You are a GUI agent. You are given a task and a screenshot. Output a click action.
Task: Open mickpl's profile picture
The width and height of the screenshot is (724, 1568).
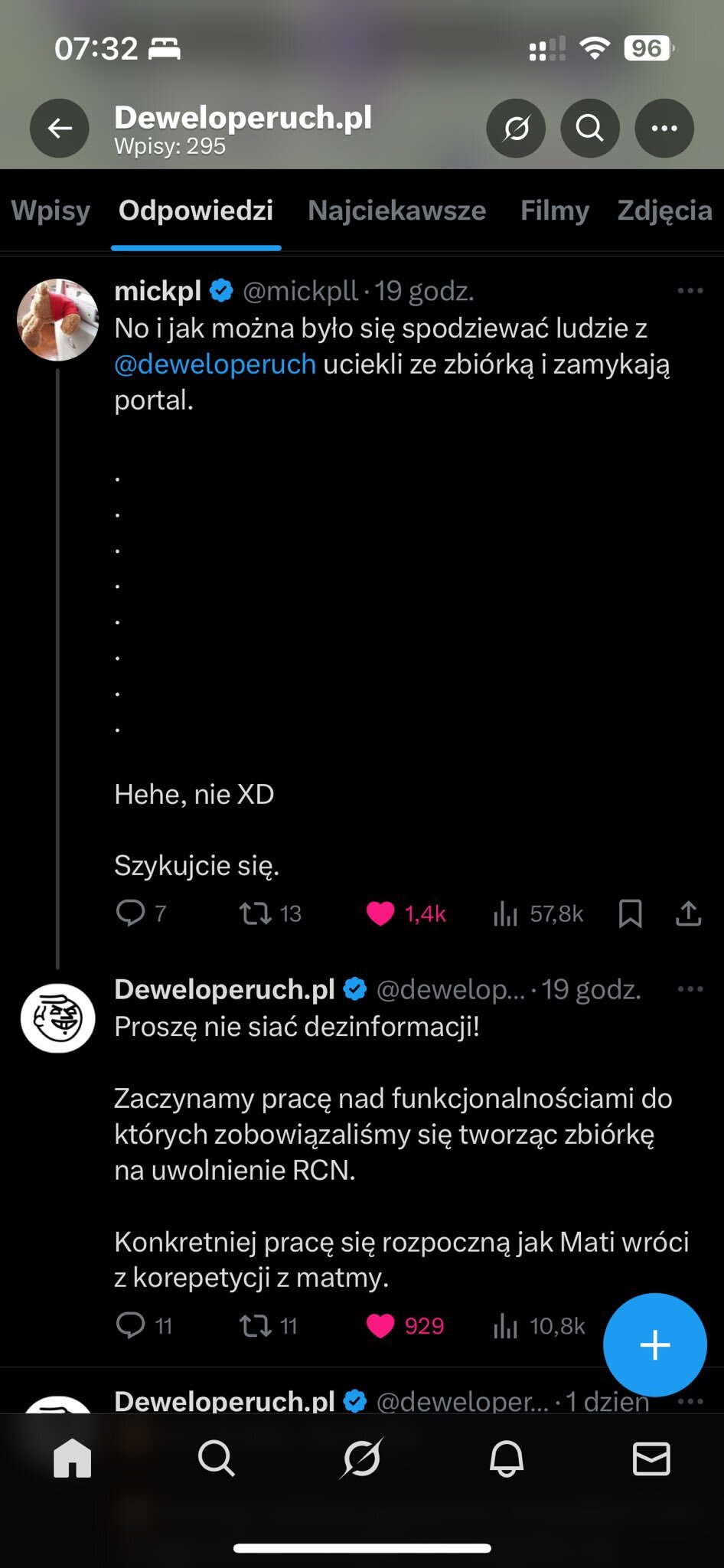click(58, 320)
